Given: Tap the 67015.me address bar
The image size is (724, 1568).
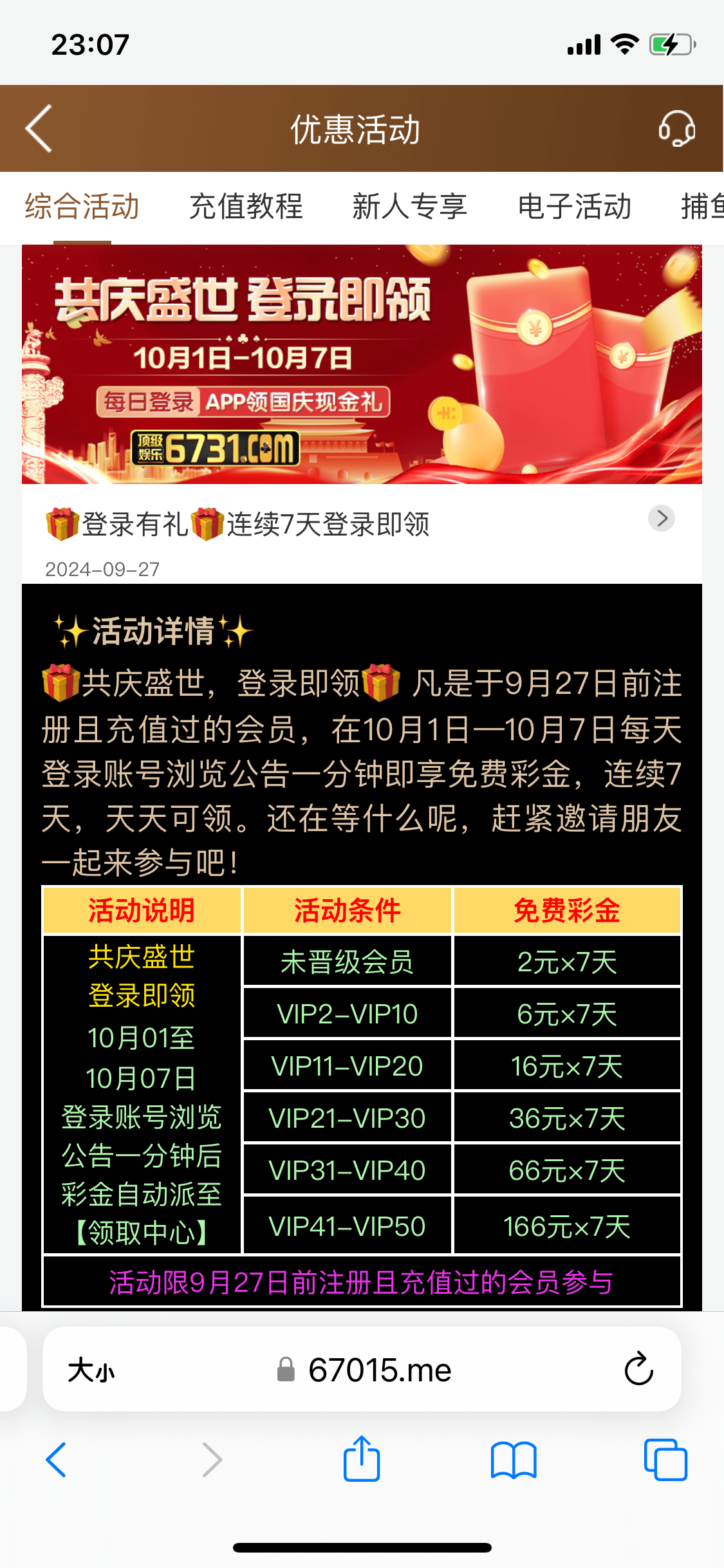Looking at the screenshot, I should click(363, 1370).
